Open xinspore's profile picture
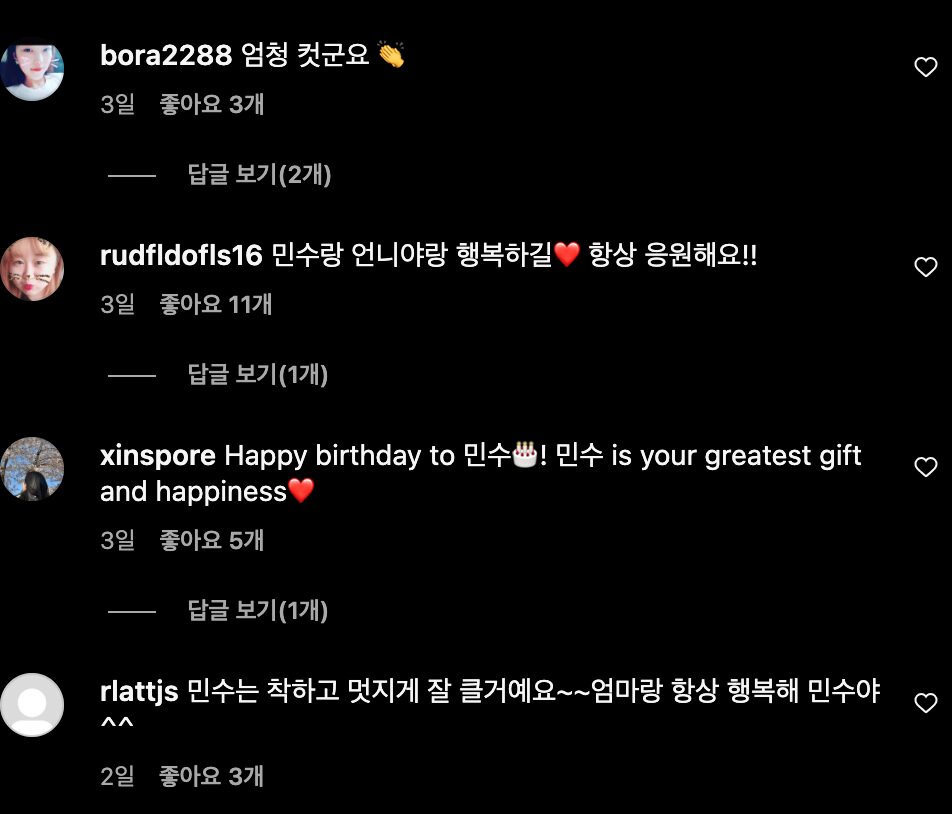952x814 pixels. (x=32, y=469)
